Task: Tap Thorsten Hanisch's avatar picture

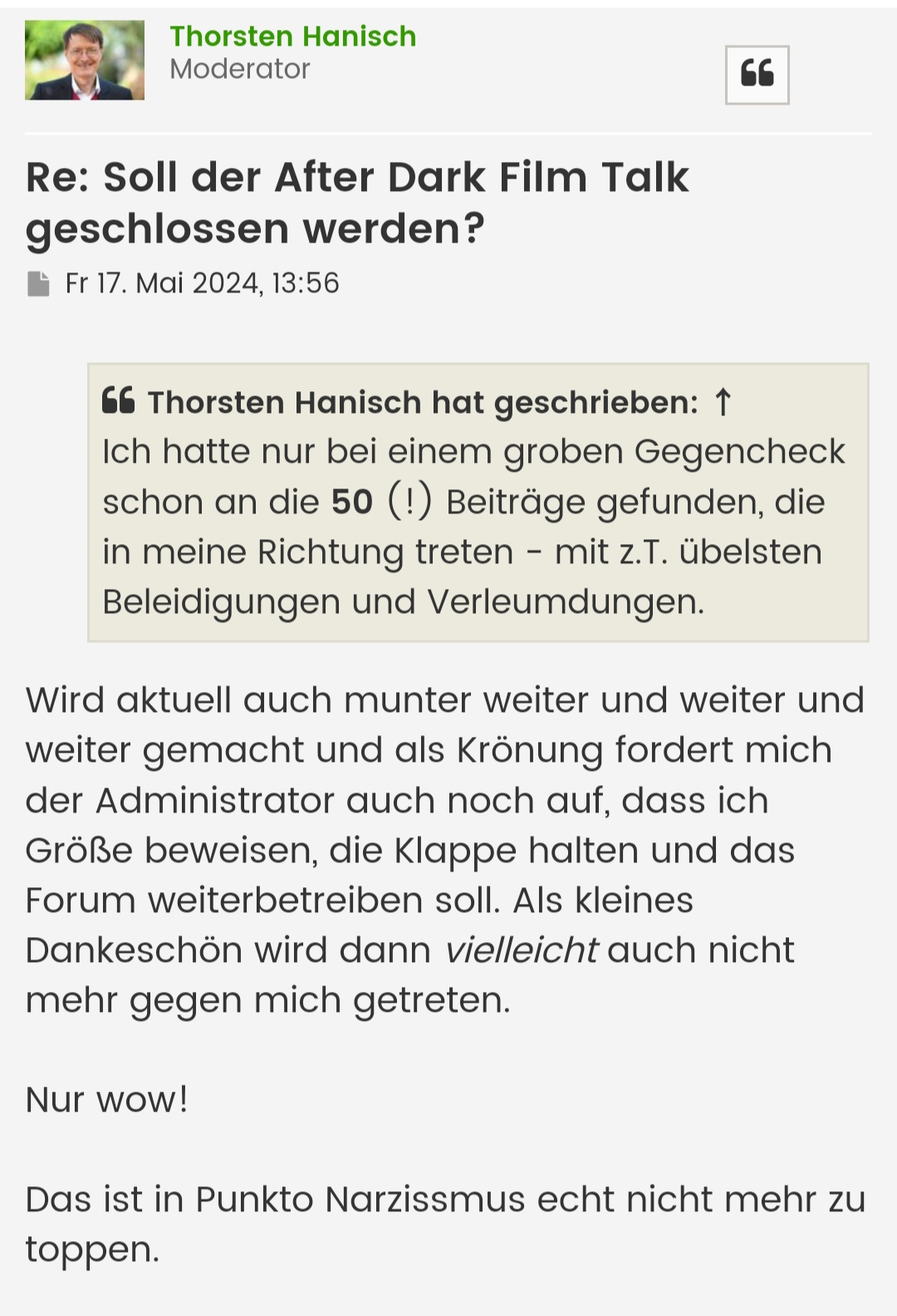Action: pyautogui.click(x=85, y=61)
